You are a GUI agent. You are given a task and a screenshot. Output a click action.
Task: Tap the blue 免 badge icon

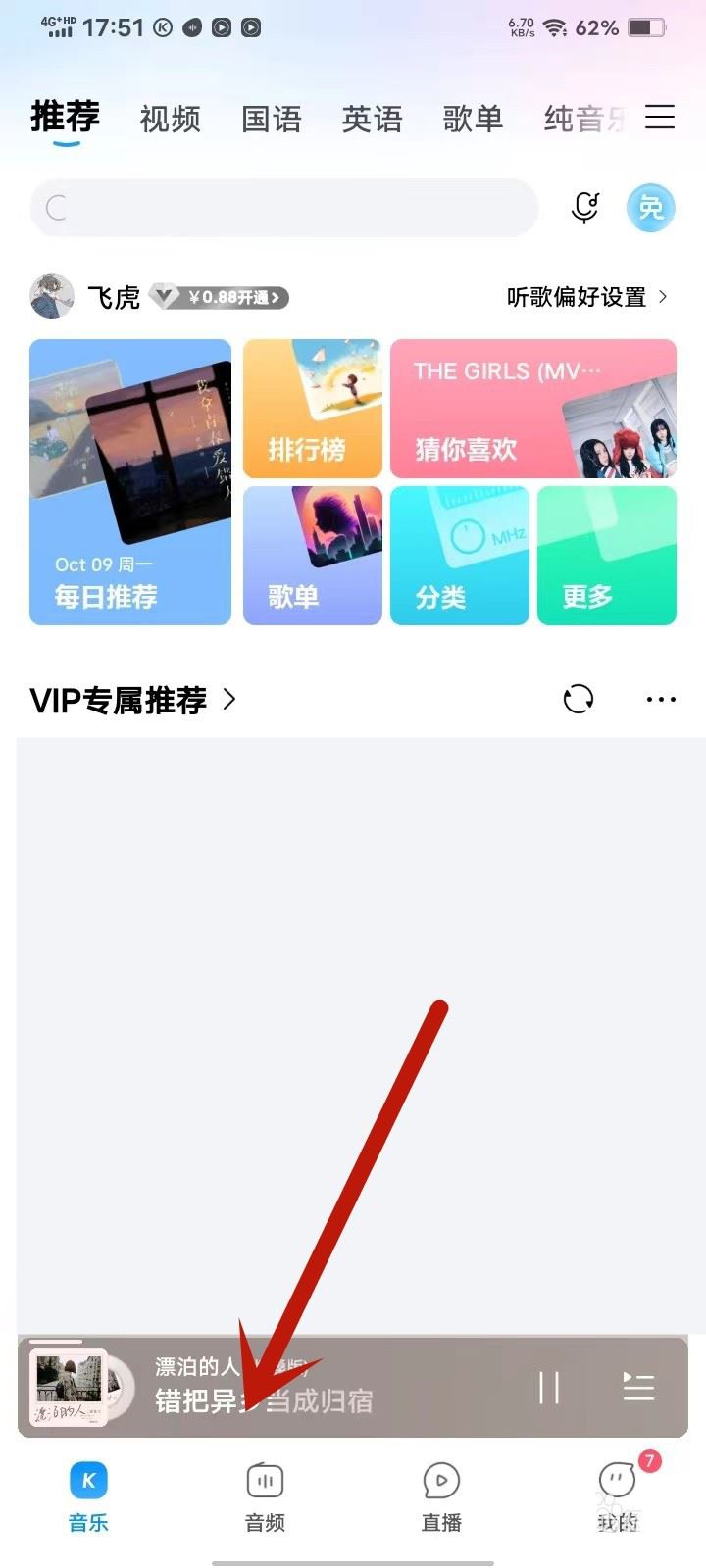pos(651,208)
